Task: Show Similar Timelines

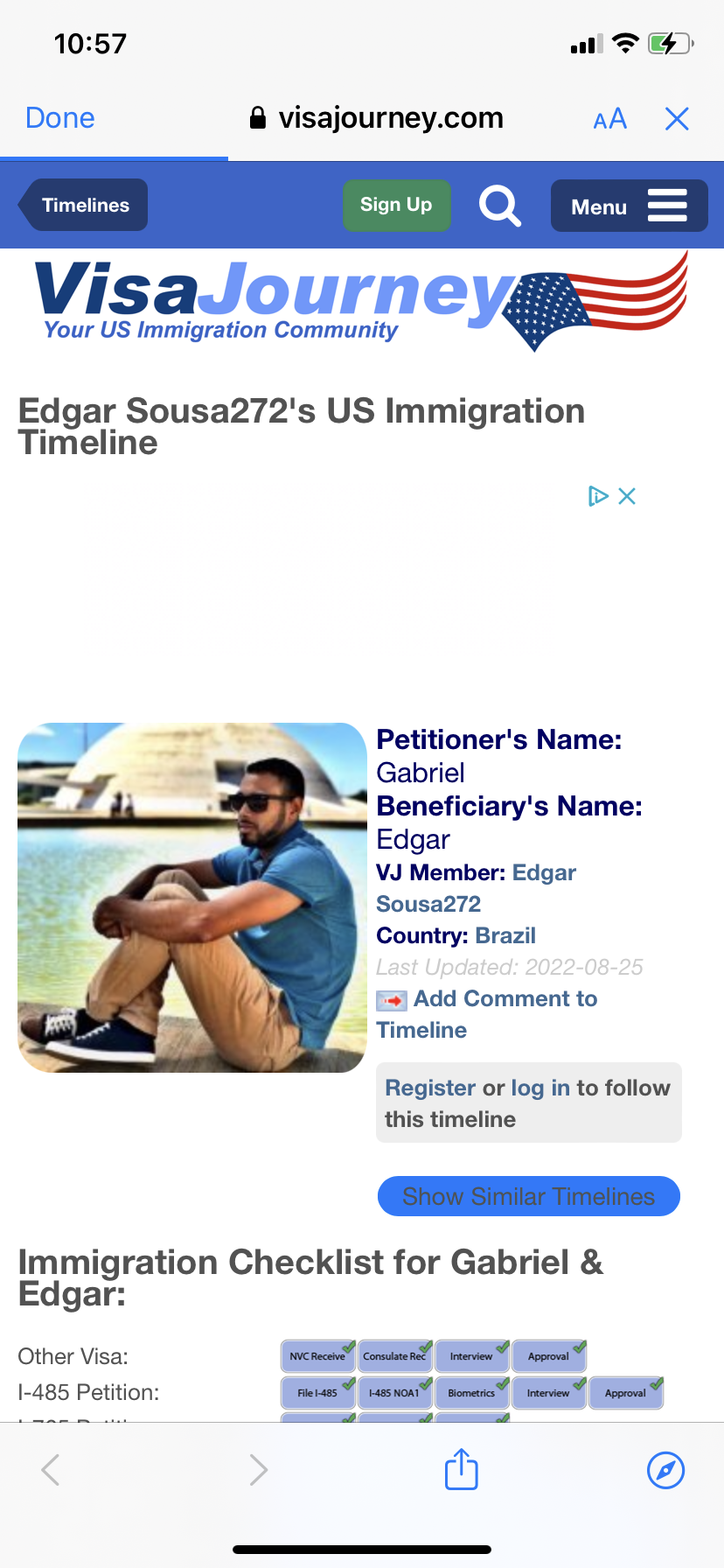Action: tap(528, 1196)
